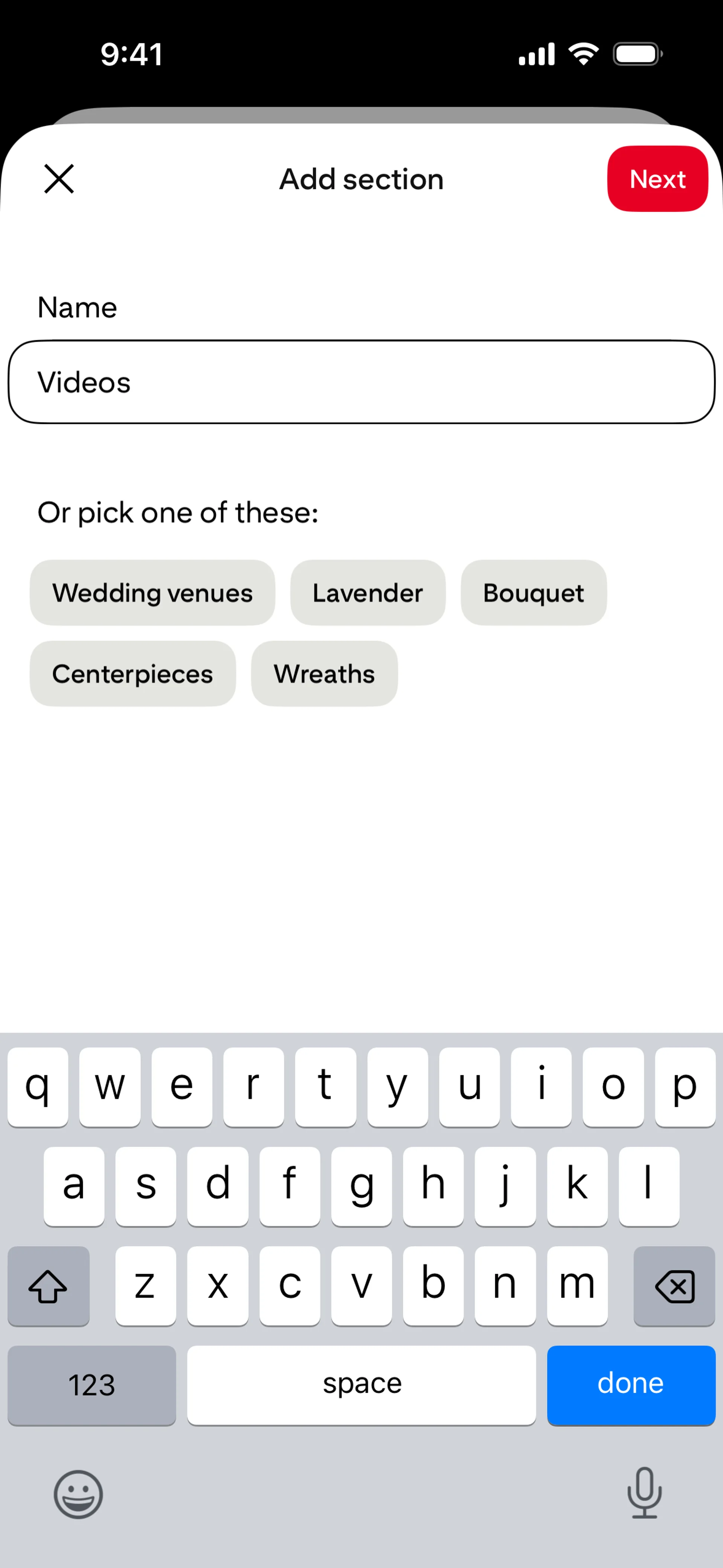Start dictation with the microphone icon
Viewport: 723px width, 1568px height.
[x=645, y=1493]
